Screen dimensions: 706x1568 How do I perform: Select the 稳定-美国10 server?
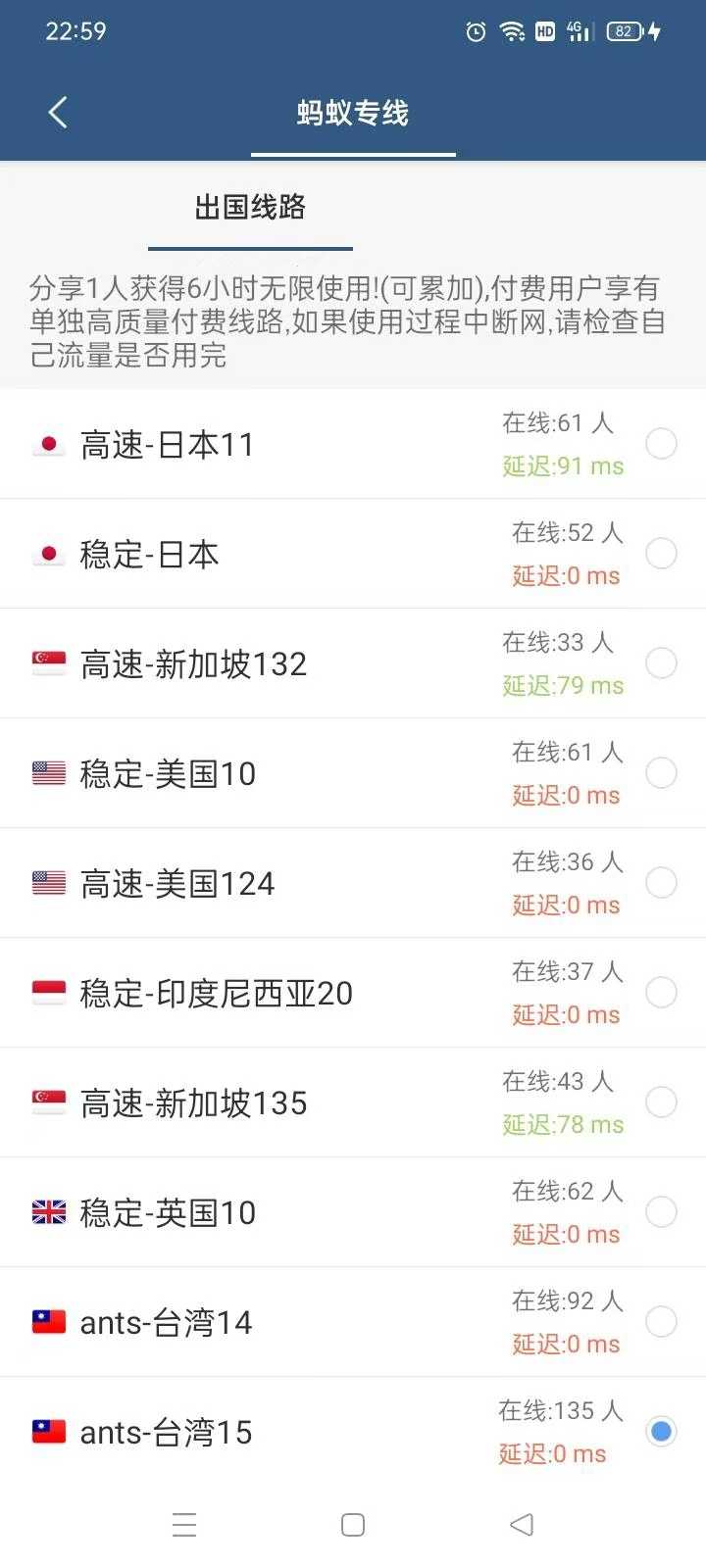pos(661,773)
